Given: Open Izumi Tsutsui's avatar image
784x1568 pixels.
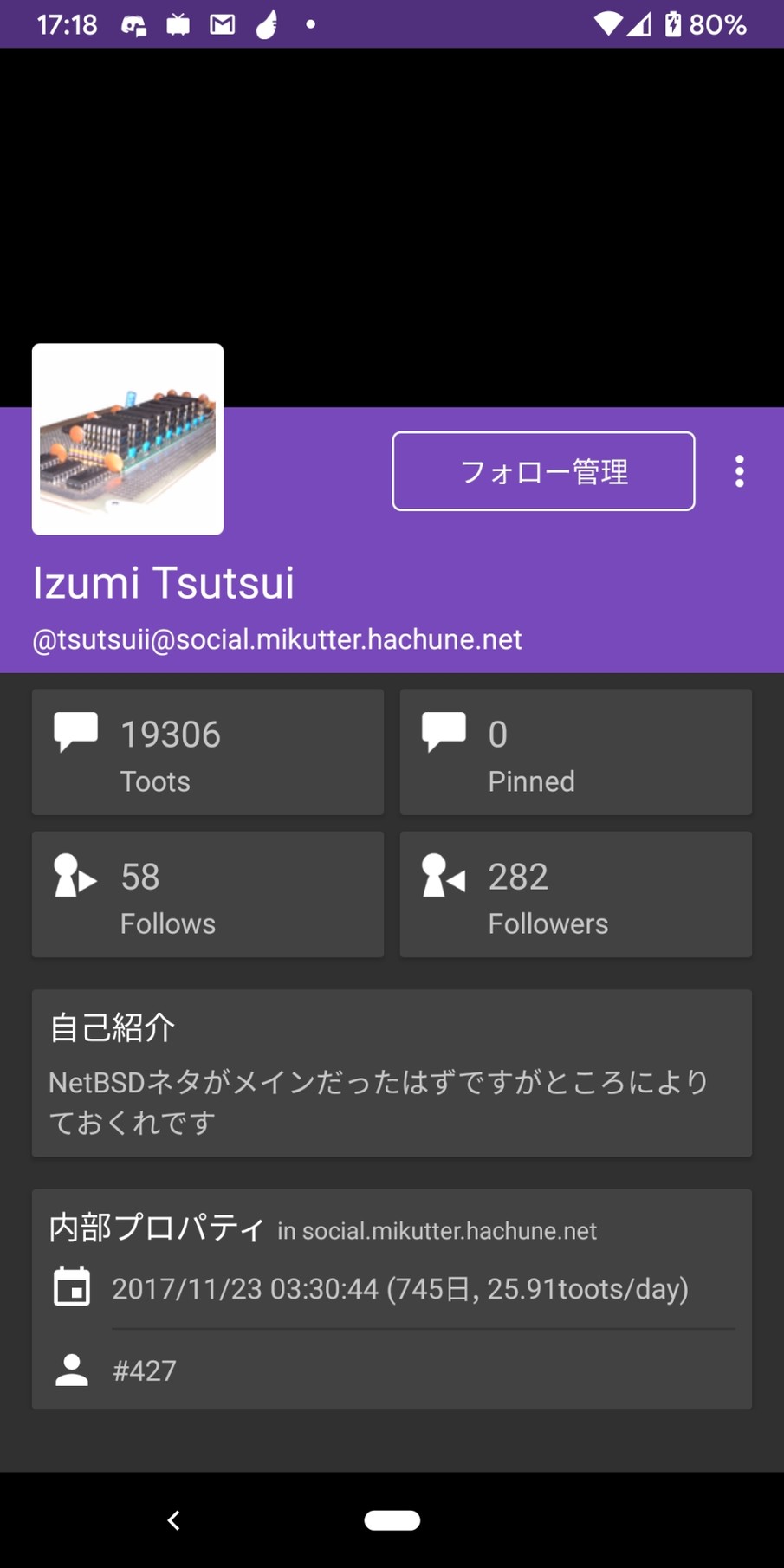Looking at the screenshot, I should point(128,439).
